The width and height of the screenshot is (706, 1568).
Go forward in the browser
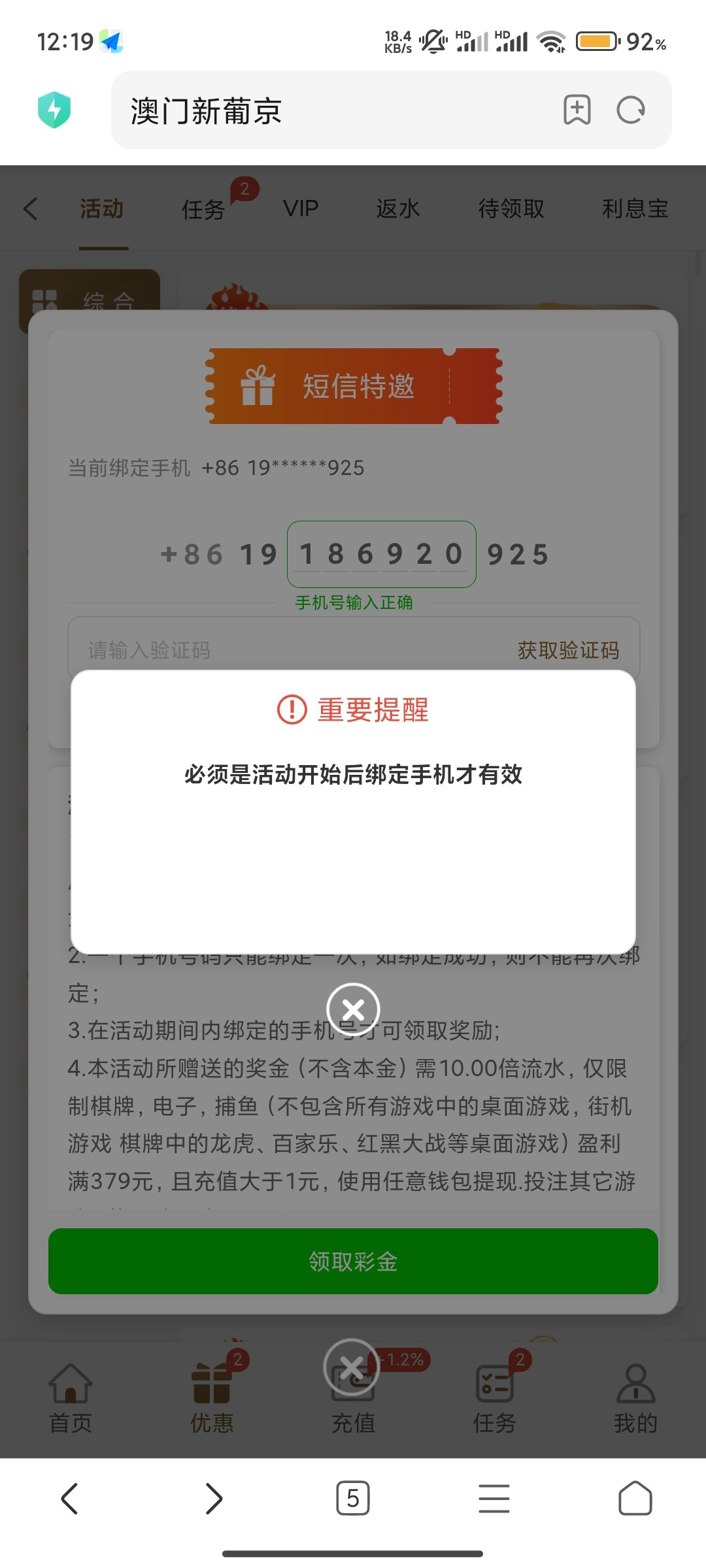[x=214, y=1497]
